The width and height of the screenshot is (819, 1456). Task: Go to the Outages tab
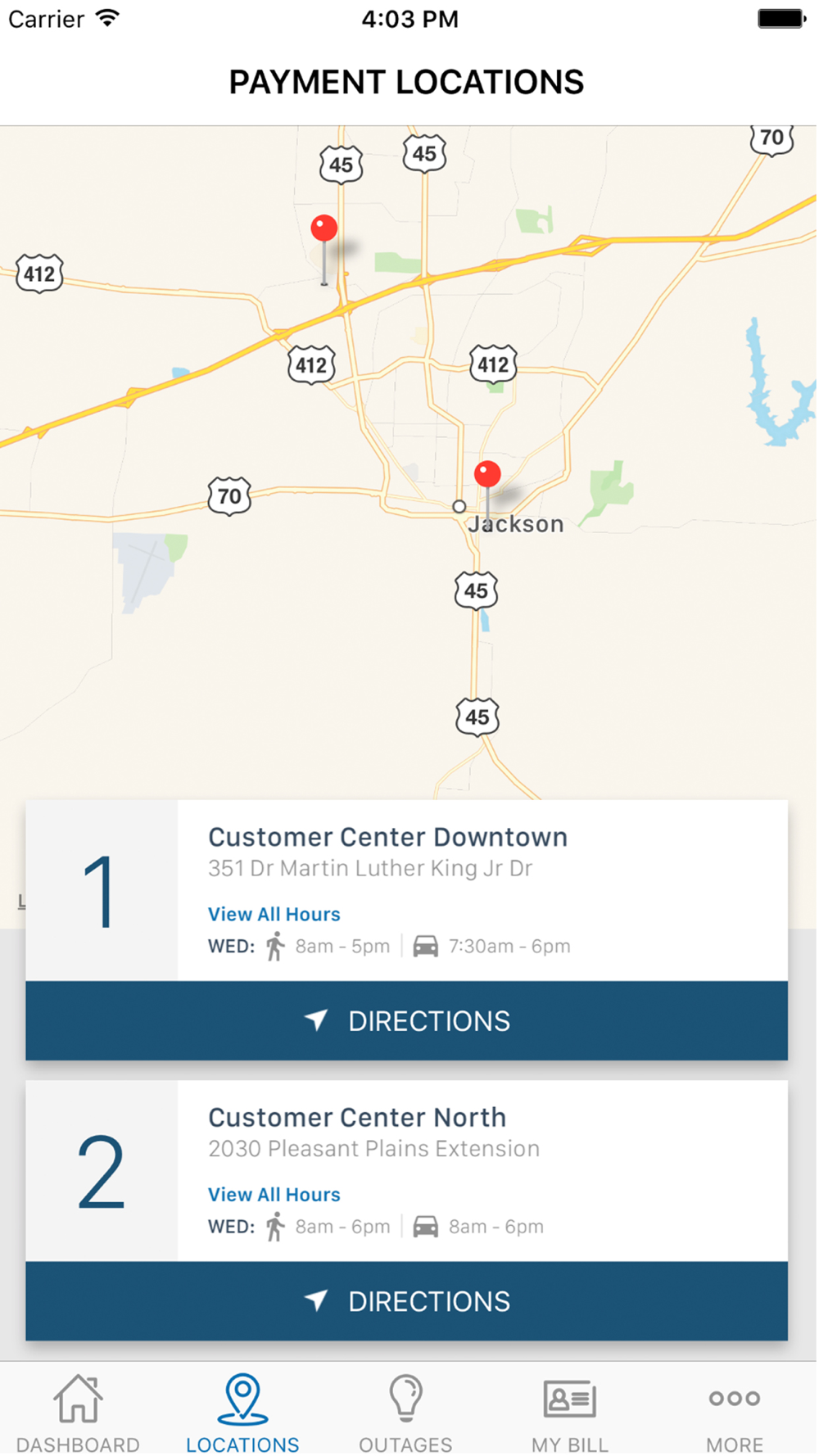coord(405,1412)
